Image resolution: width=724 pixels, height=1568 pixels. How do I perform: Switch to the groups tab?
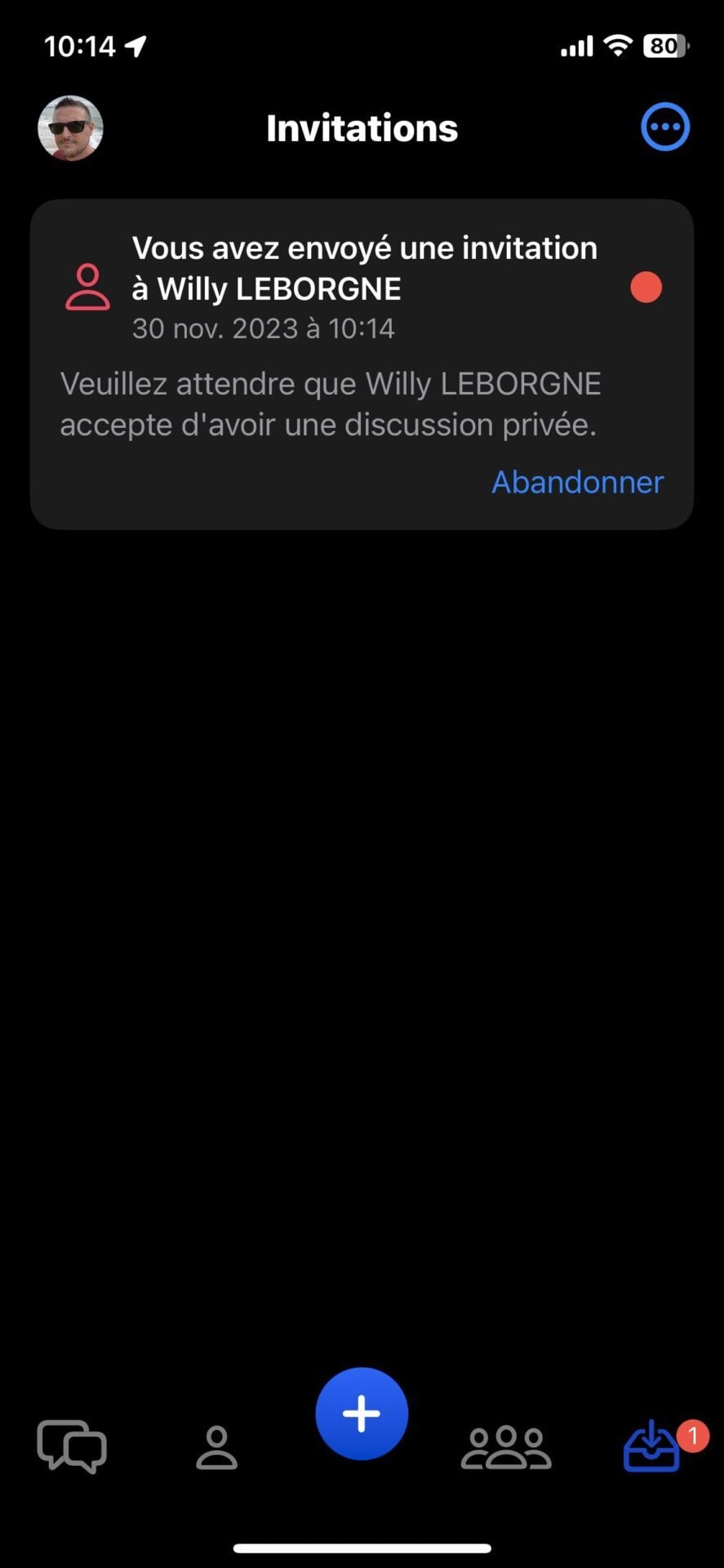tap(506, 1447)
